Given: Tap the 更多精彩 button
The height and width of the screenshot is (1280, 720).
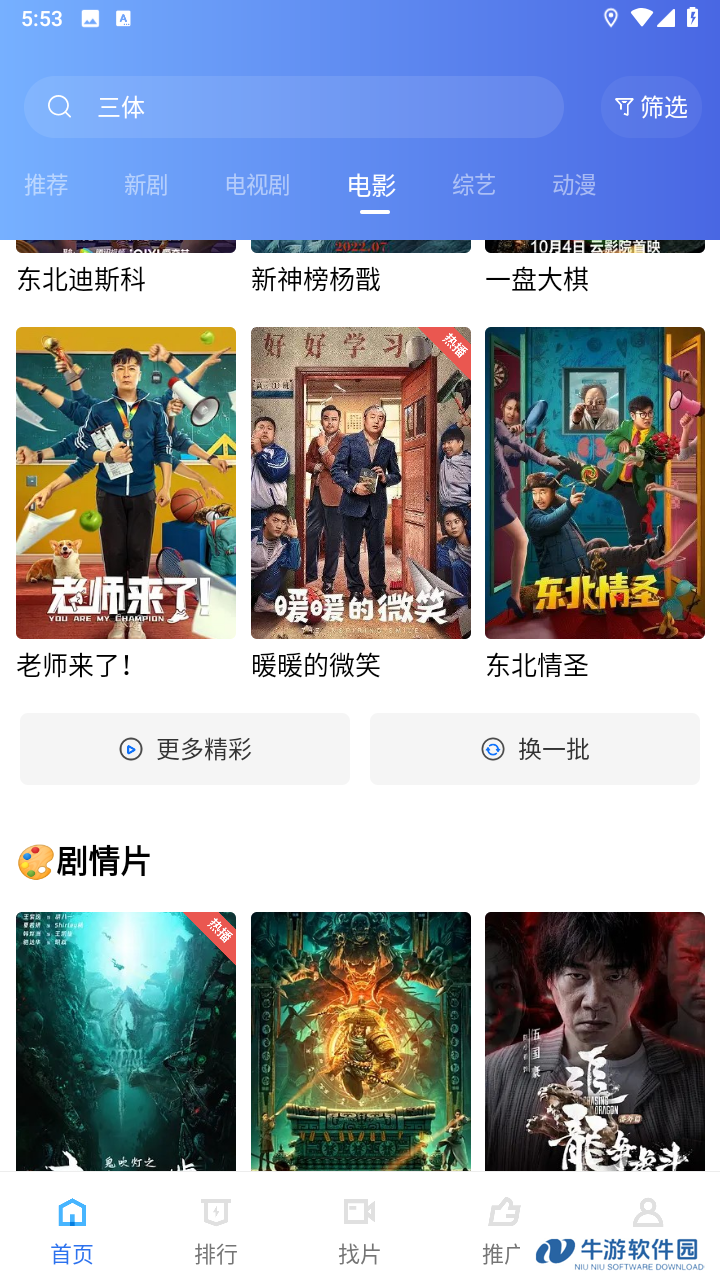Looking at the screenshot, I should (x=185, y=749).
